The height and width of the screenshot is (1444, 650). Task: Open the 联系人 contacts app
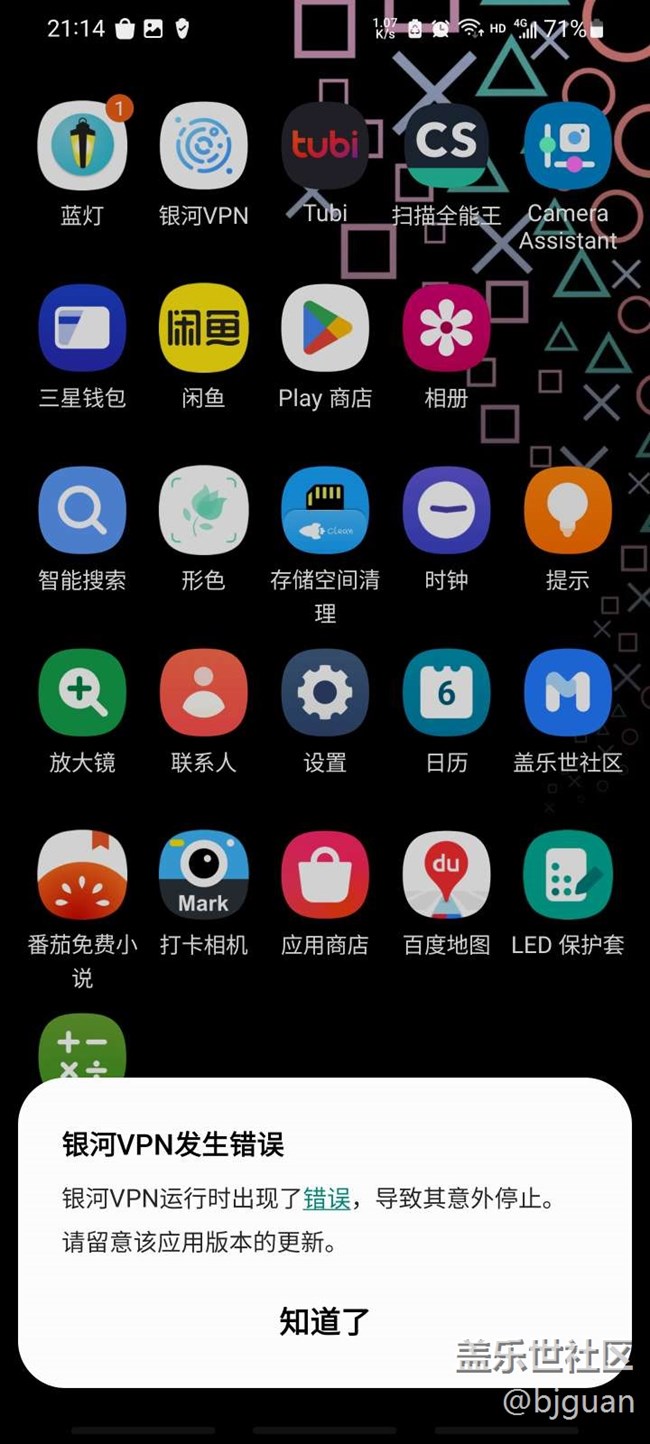[x=204, y=693]
